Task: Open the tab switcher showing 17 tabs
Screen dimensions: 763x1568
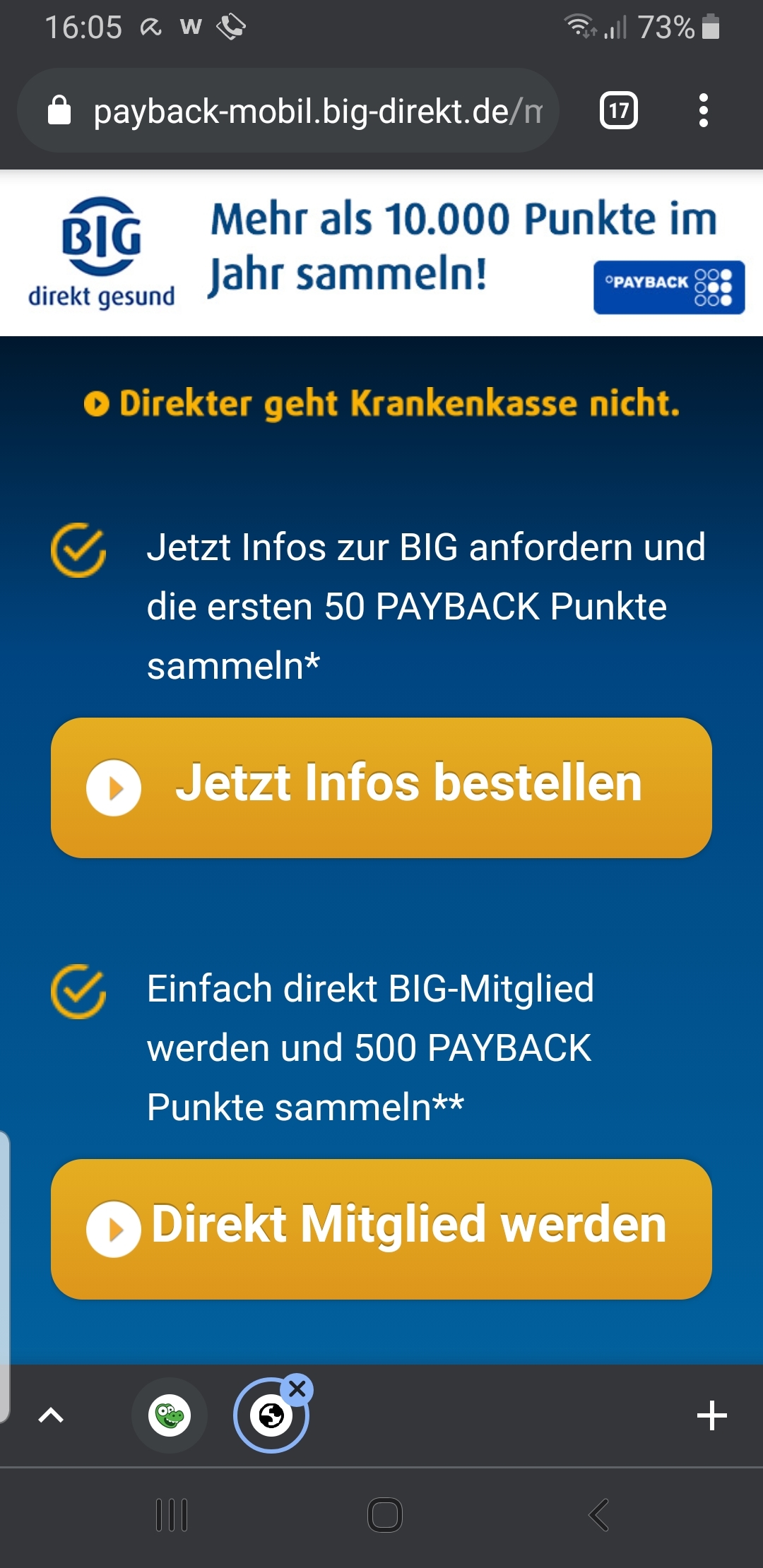Action: (619, 110)
